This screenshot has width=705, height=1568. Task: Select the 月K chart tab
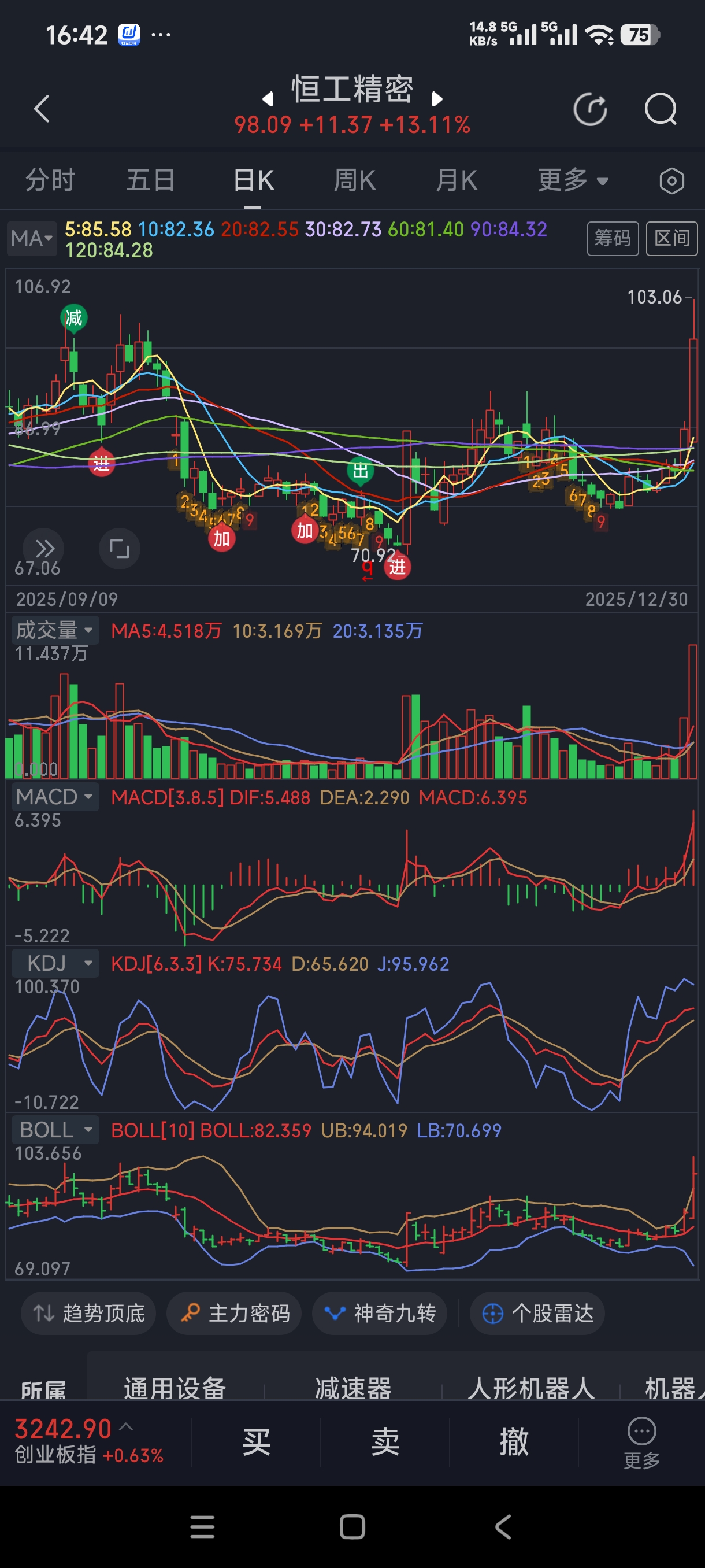tap(456, 181)
